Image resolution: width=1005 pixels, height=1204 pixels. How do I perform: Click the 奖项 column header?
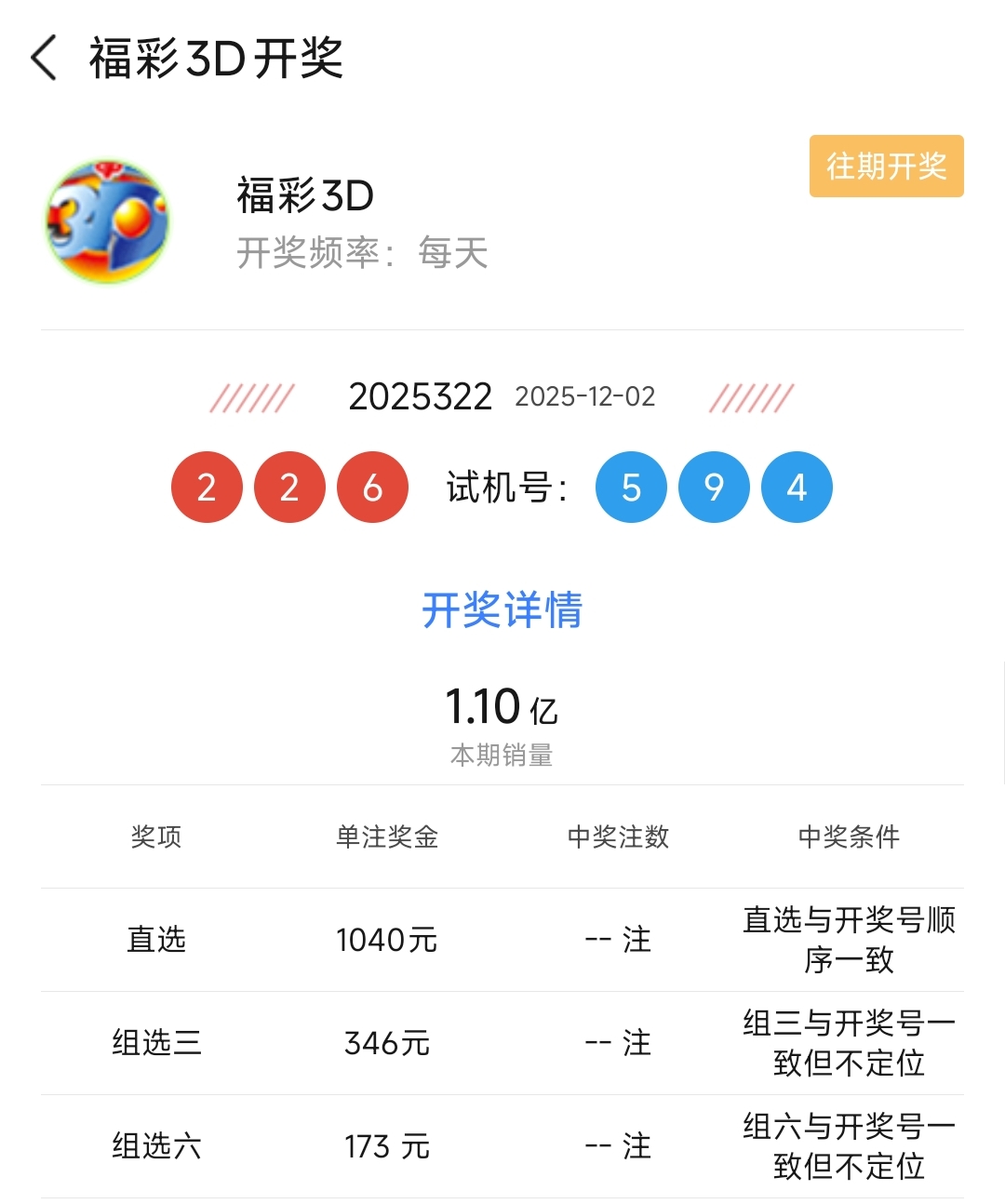click(x=155, y=836)
